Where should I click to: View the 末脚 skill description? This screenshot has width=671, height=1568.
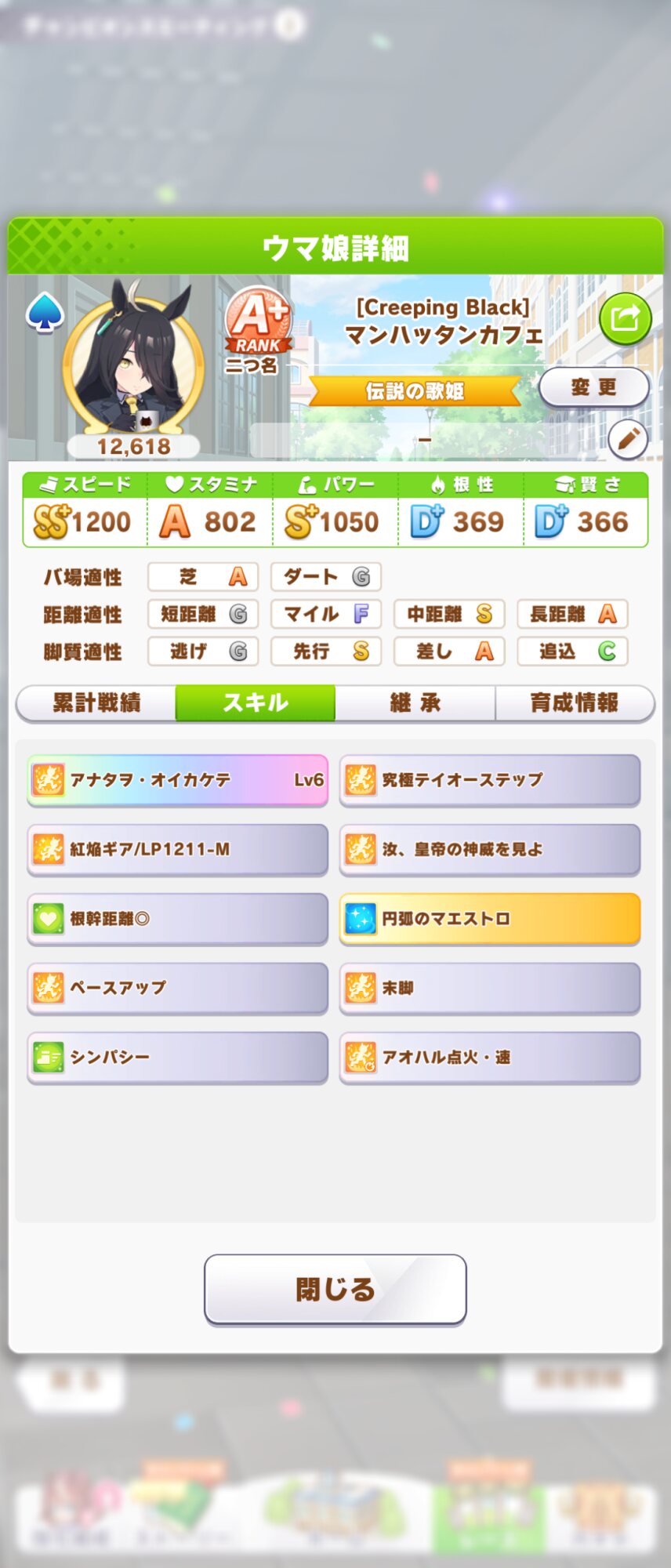[x=490, y=988]
